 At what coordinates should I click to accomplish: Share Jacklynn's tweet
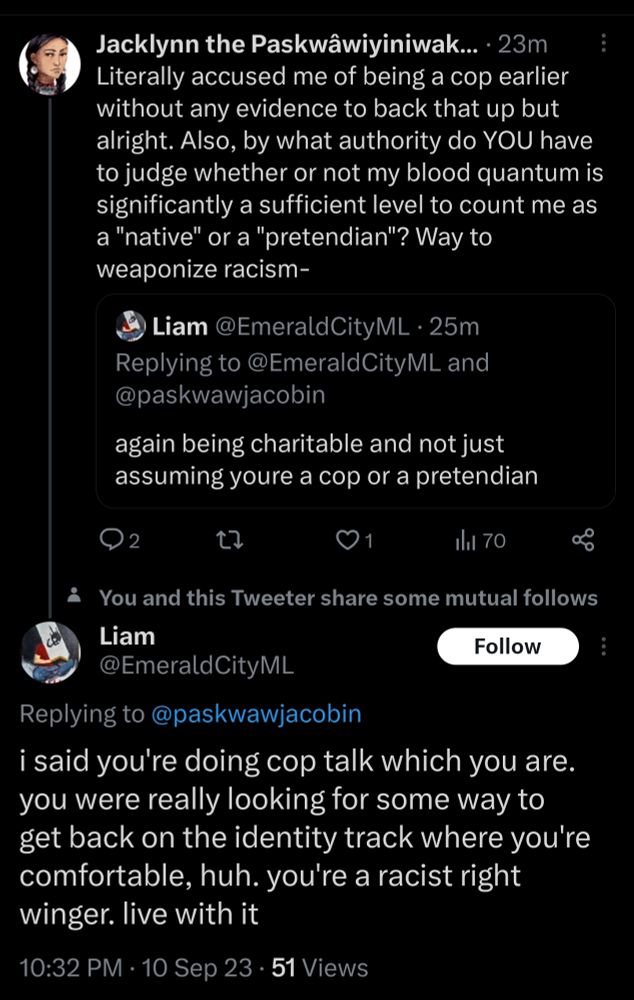click(x=583, y=542)
